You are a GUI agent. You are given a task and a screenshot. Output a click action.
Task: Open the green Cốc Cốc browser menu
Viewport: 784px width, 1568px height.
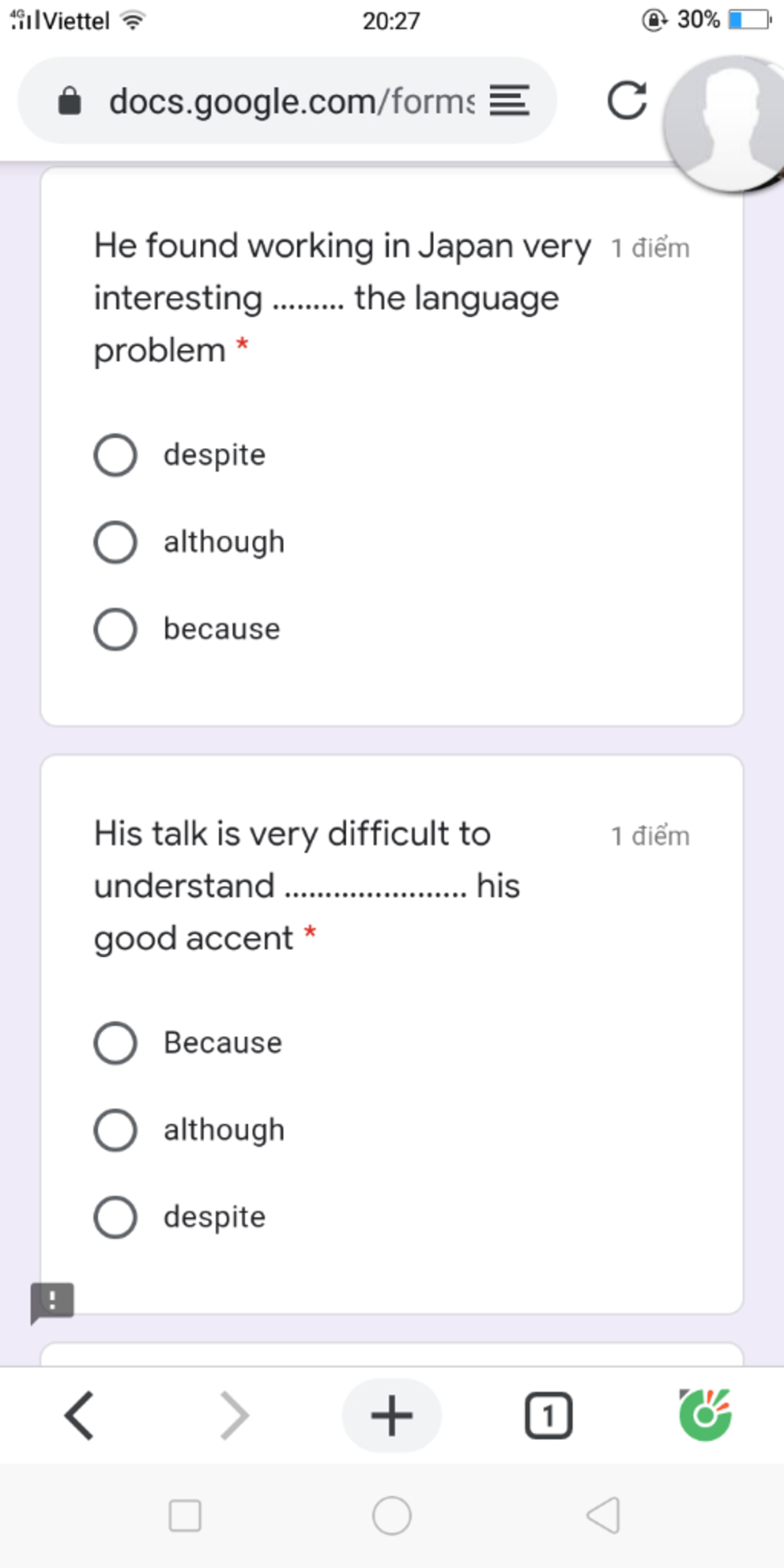[705, 1415]
